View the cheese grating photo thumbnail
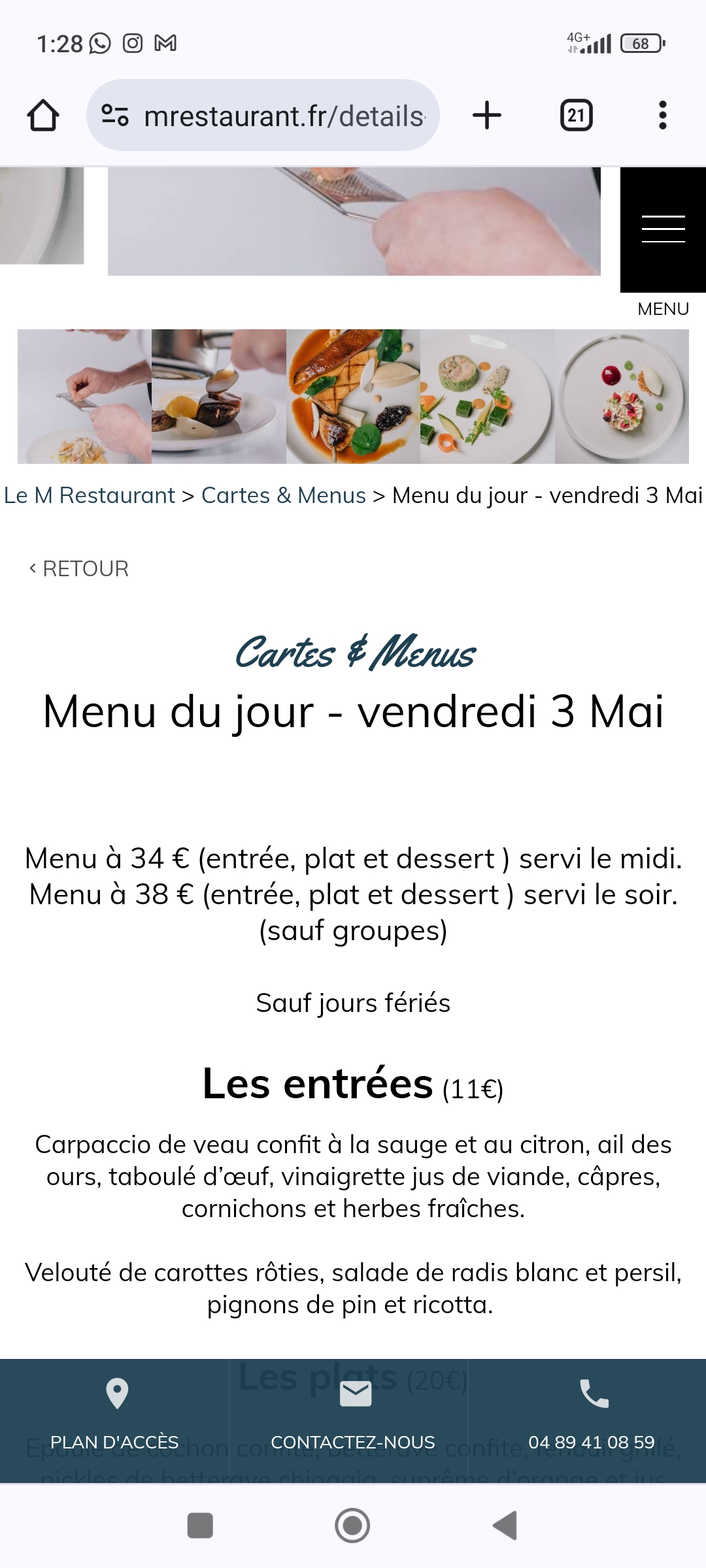Viewport: 706px width, 1568px height. (84, 397)
